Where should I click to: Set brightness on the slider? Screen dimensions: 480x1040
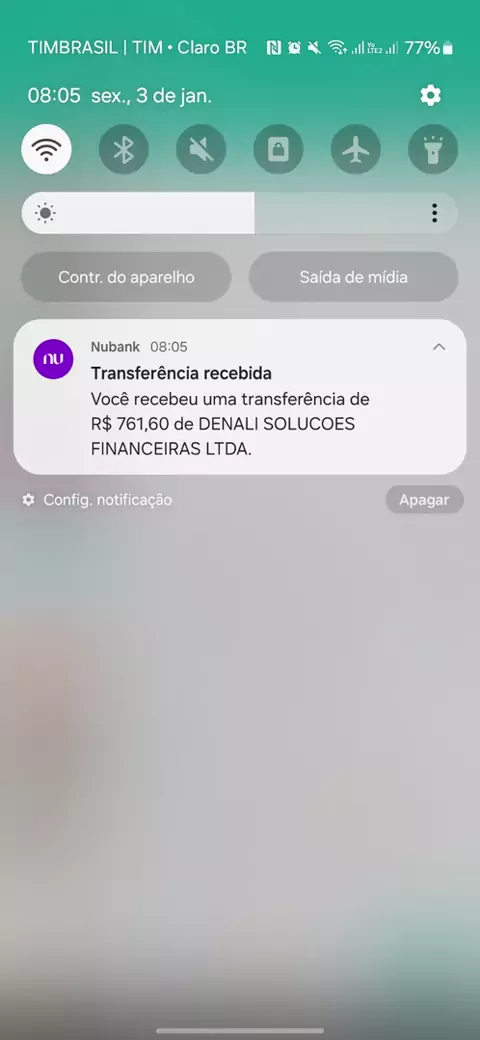point(239,213)
